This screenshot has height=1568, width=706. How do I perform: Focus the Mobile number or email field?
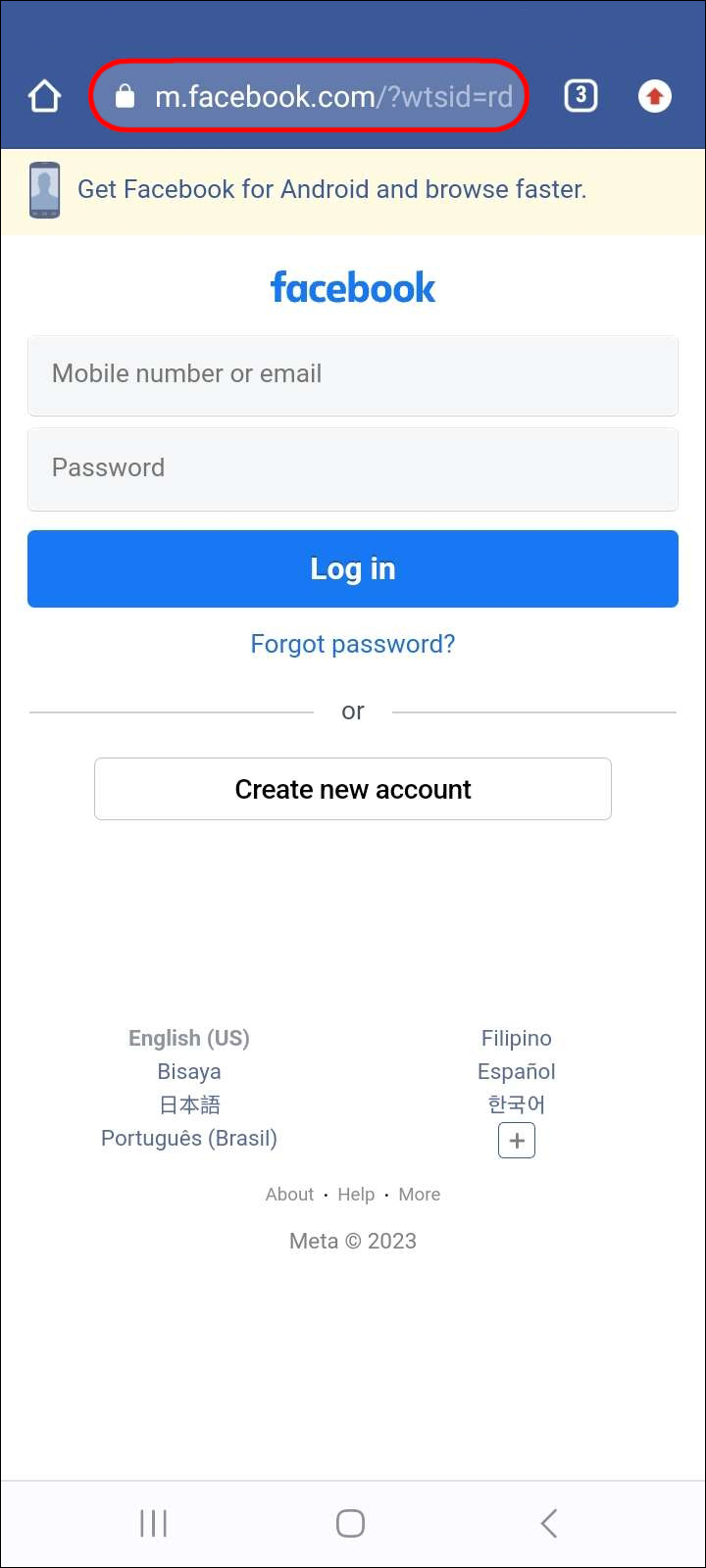[353, 374]
